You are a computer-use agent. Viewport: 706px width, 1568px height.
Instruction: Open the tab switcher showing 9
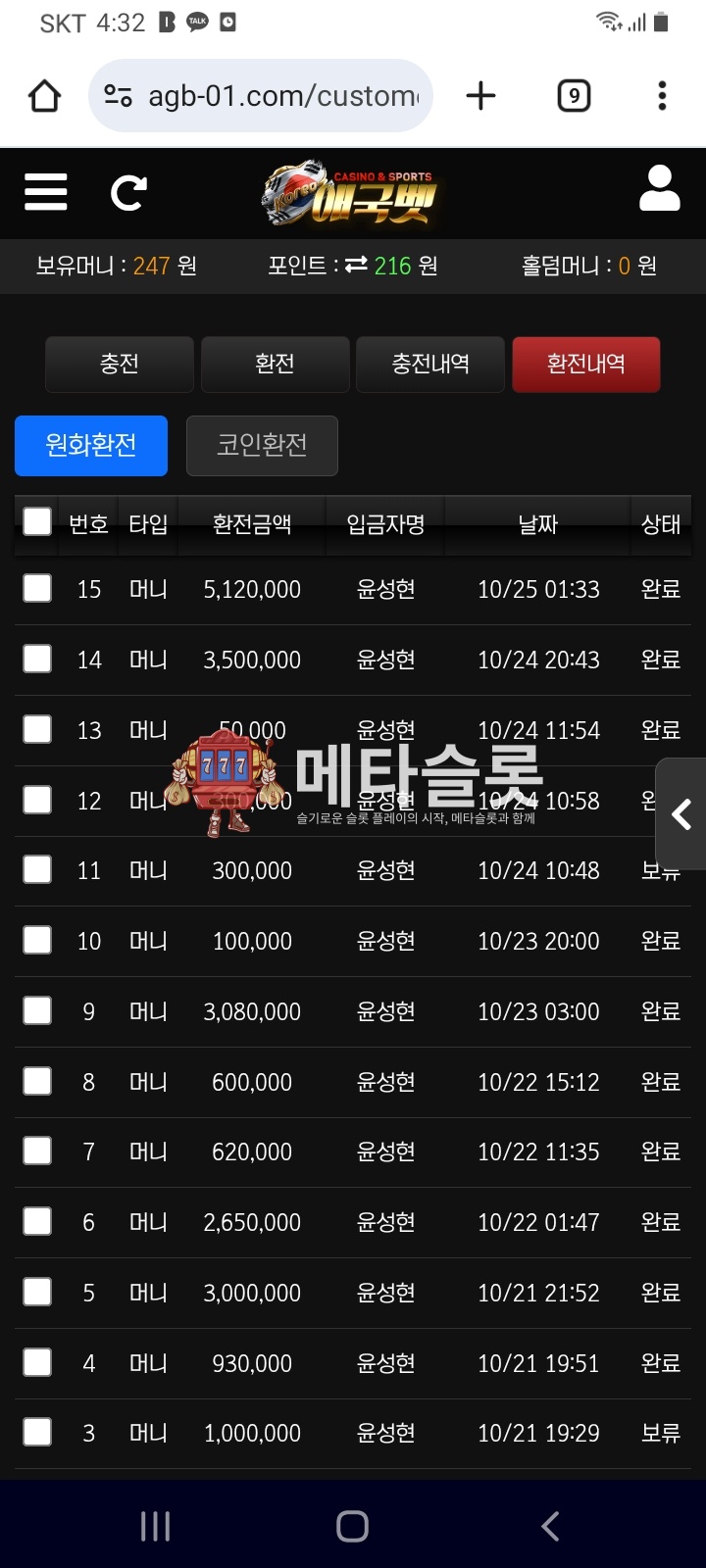coord(574,96)
